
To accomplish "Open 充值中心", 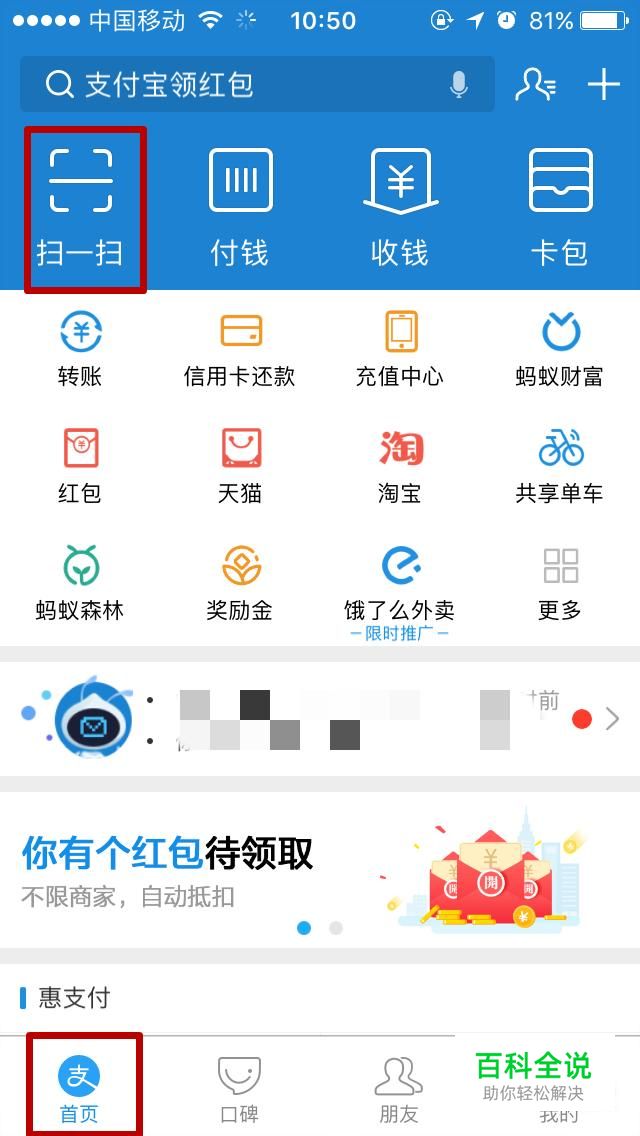I will tap(400, 350).
